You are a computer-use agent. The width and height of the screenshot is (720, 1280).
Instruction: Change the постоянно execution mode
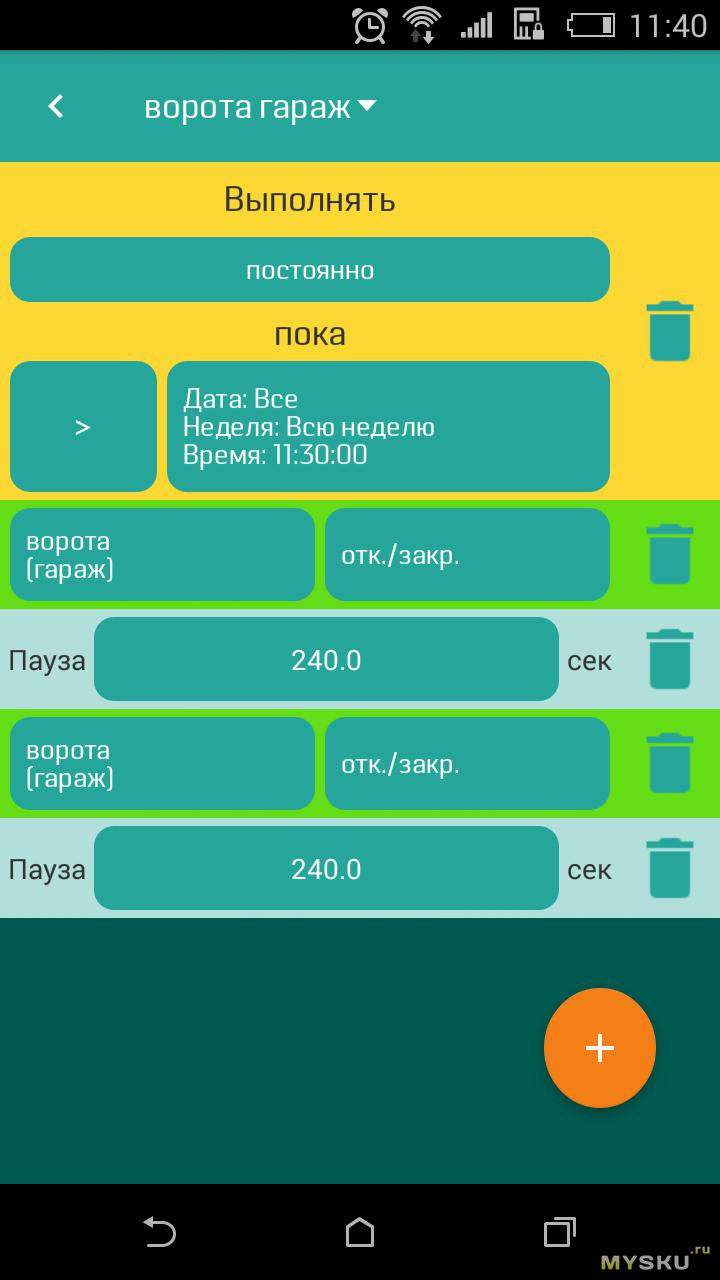click(310, 270)
